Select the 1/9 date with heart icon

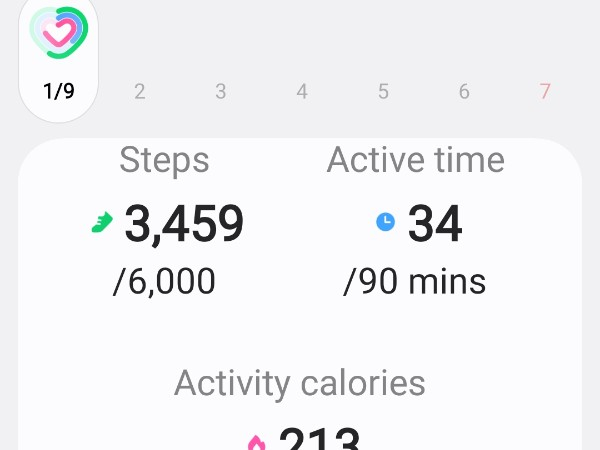click(59, 60)
